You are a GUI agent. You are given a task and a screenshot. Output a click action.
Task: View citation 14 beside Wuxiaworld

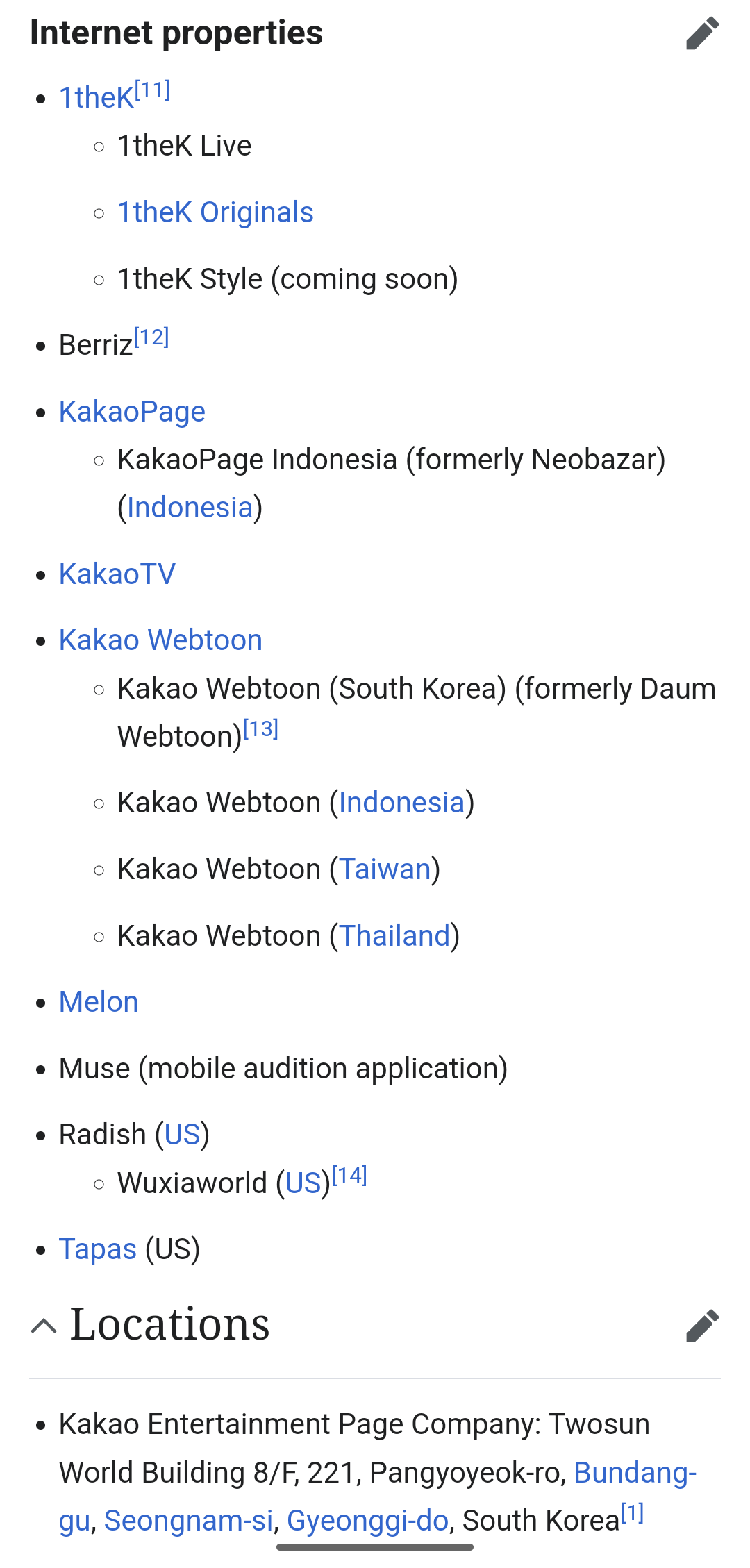[x=349, y=1176]
